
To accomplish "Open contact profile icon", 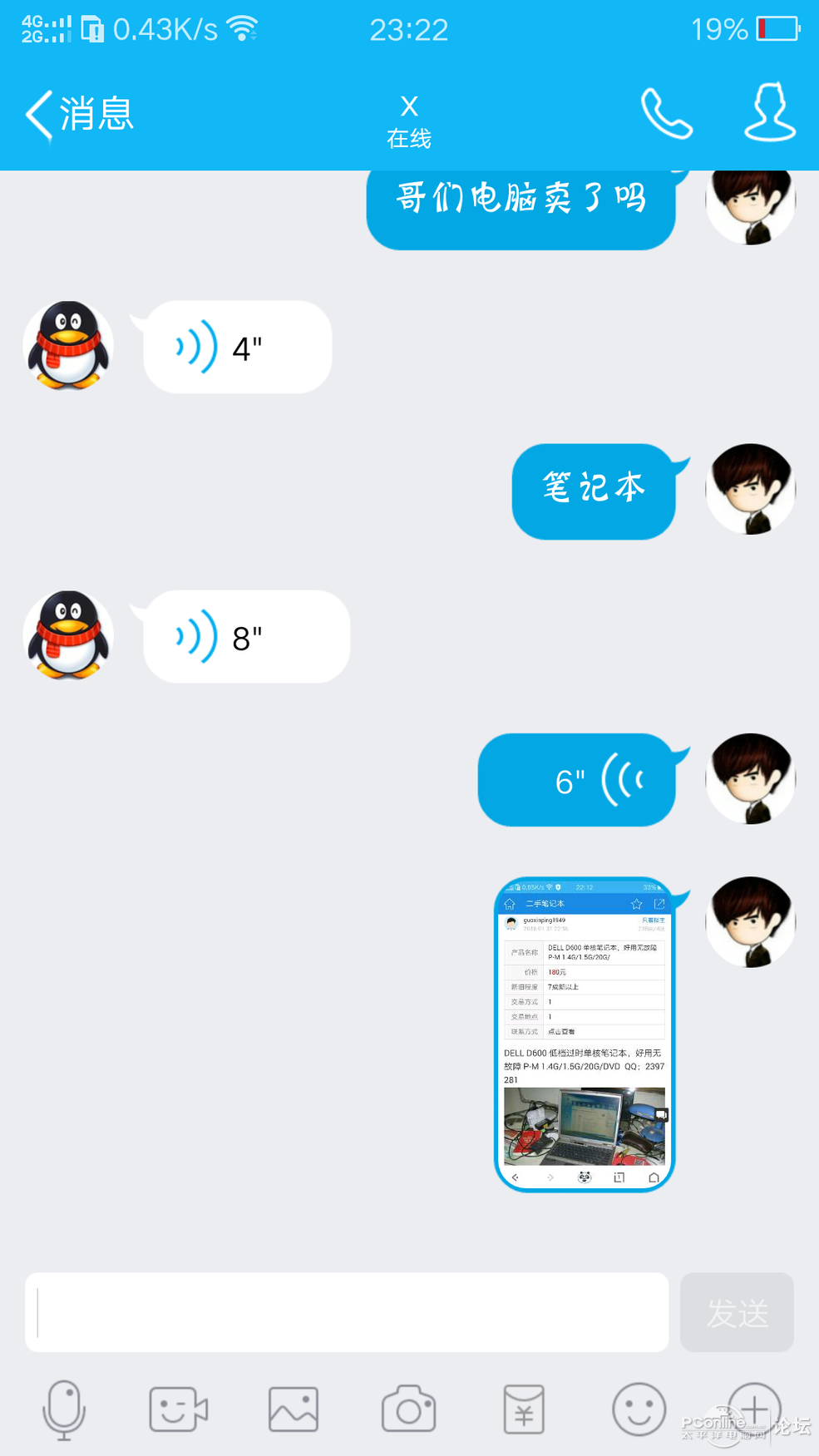I will click(769, 112).
